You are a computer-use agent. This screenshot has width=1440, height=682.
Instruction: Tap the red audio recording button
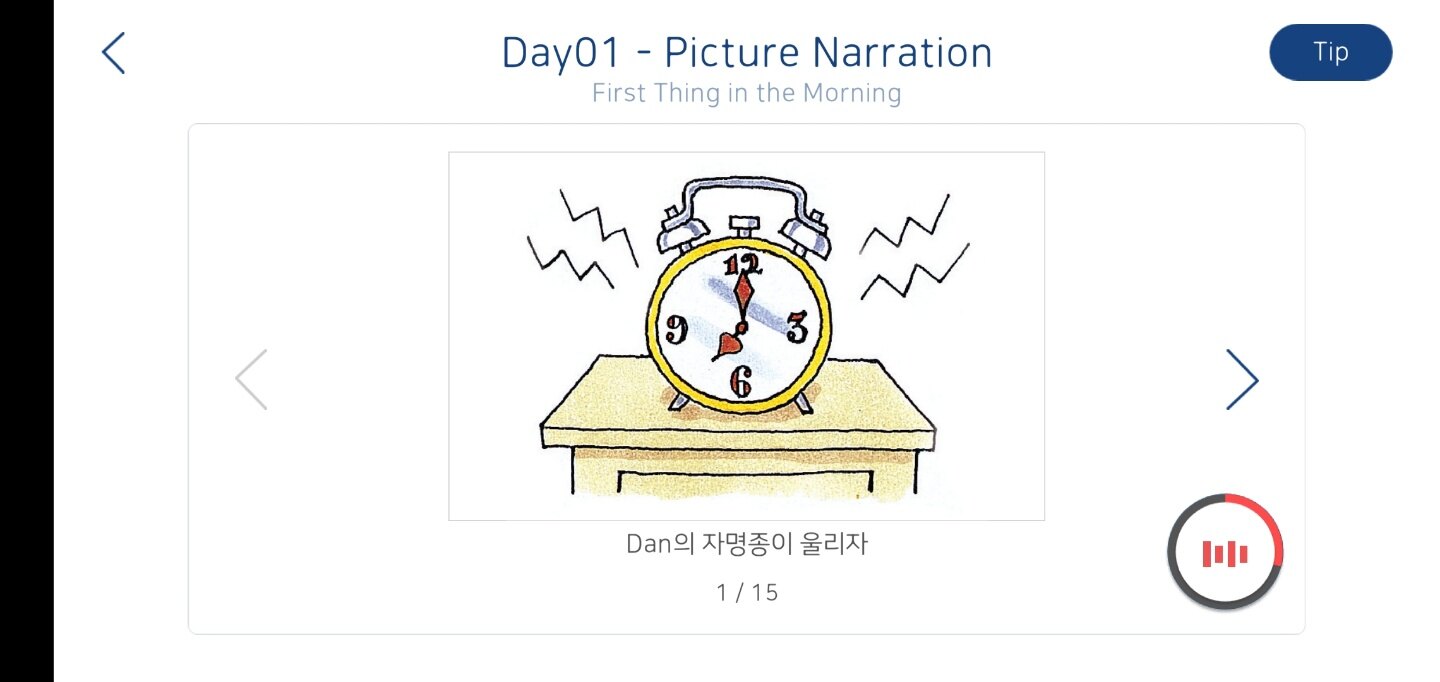point(1225,552)
